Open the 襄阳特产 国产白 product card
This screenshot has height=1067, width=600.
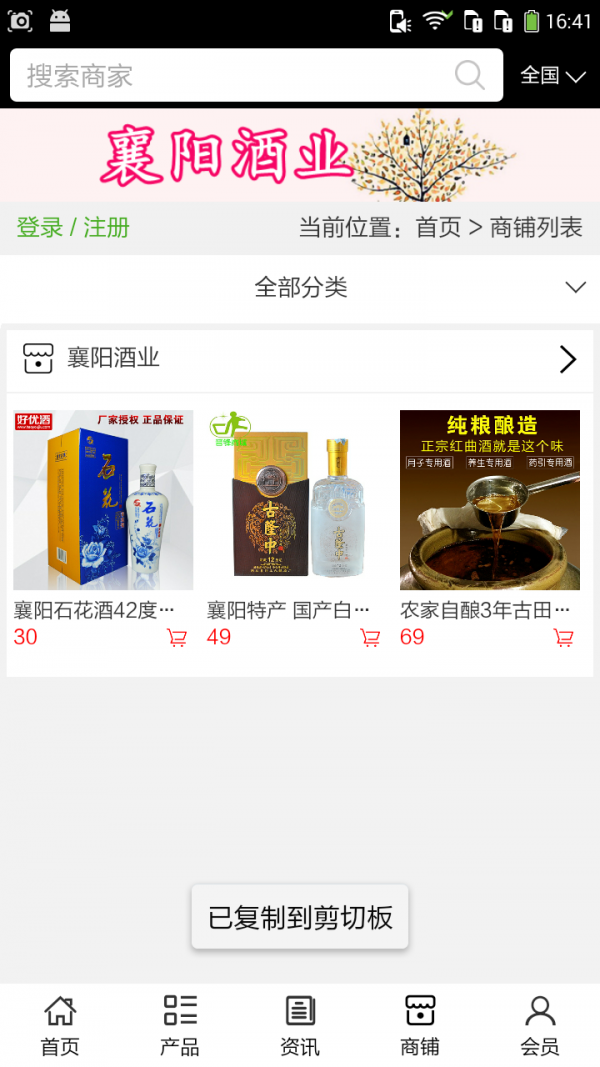point(296,500)
